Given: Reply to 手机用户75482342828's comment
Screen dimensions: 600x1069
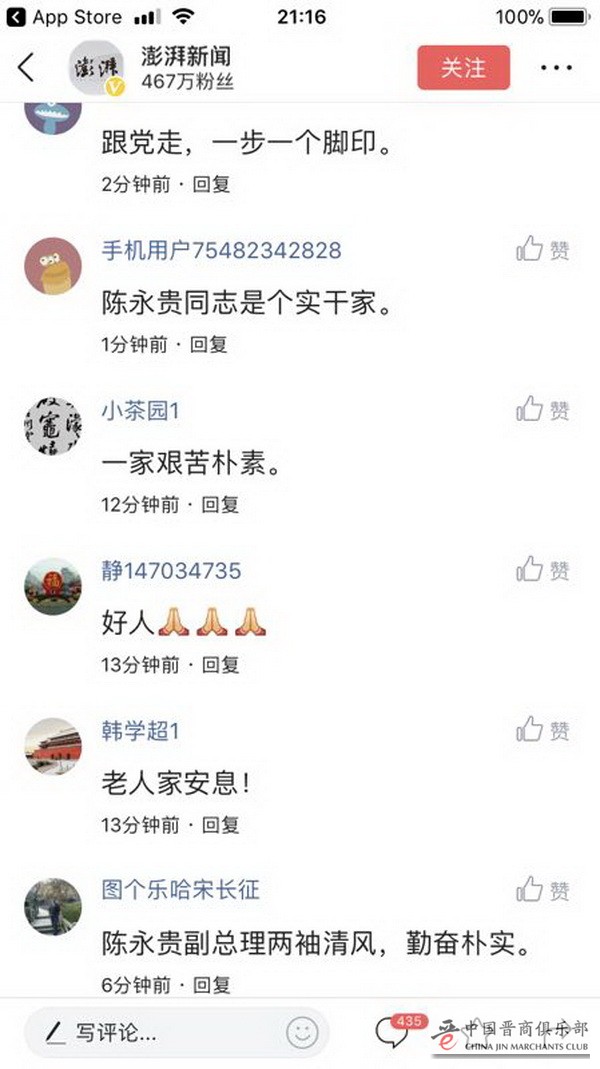Looking at the screenshot, I should click(x=209, y=345).
